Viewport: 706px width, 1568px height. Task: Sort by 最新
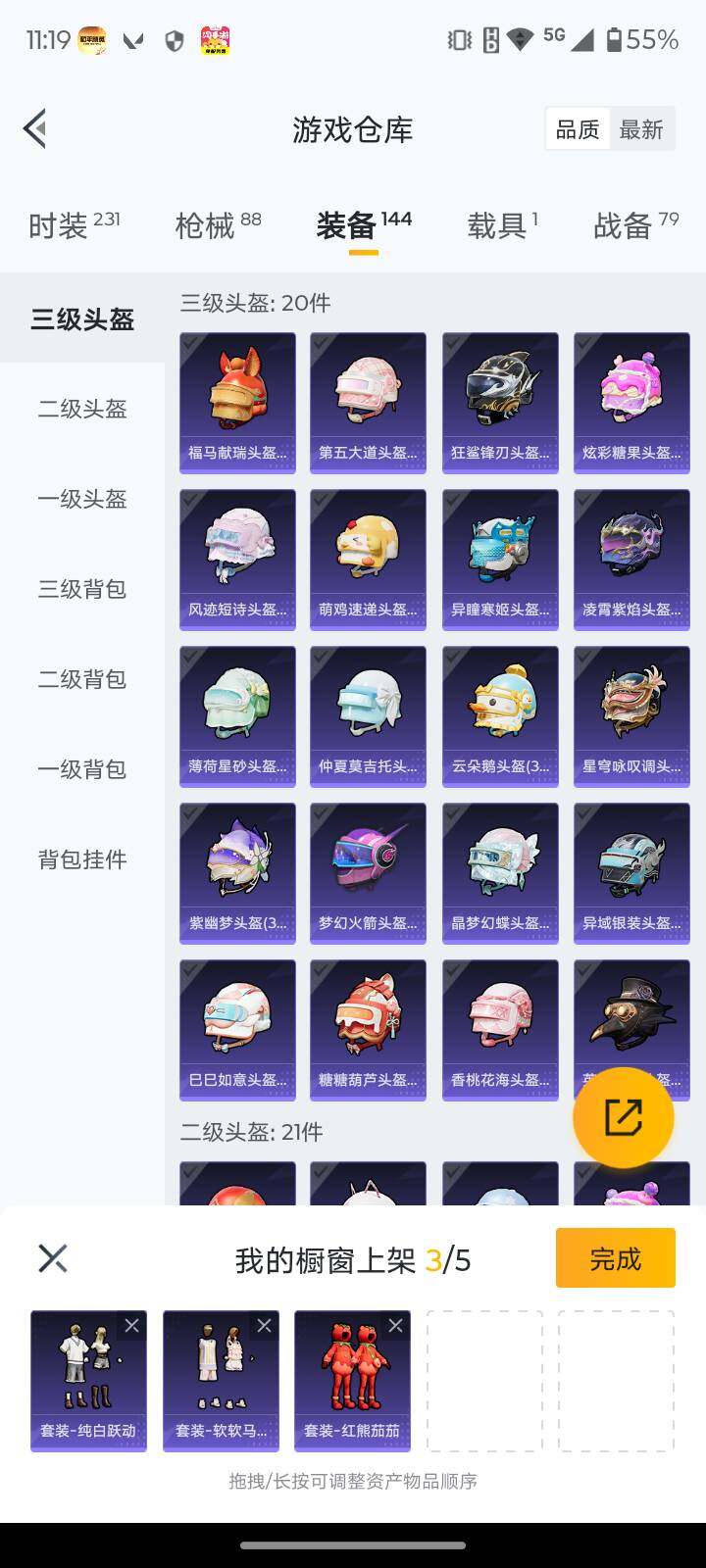641,129
